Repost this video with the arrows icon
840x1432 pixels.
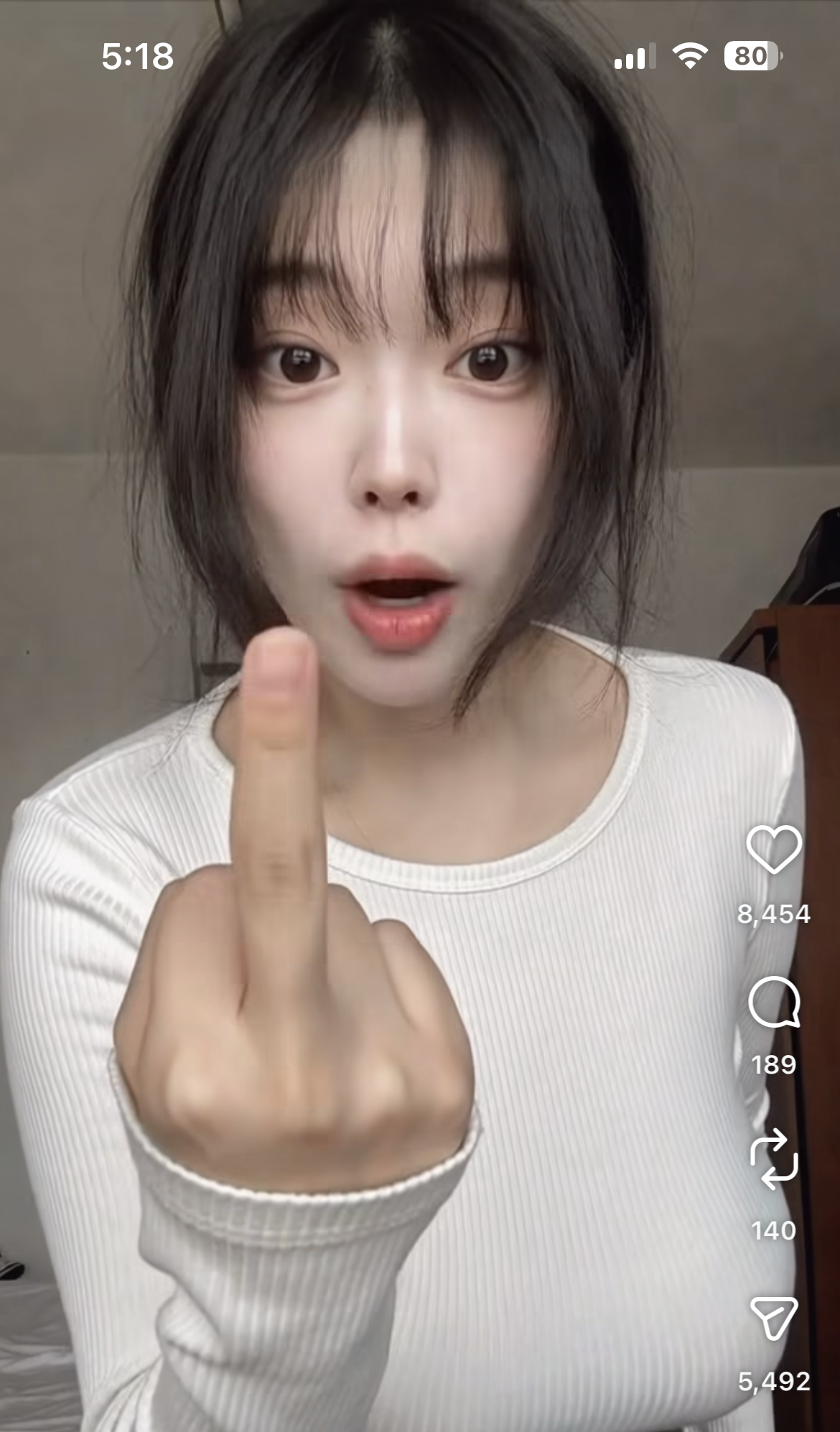(x=774, y=1158)
